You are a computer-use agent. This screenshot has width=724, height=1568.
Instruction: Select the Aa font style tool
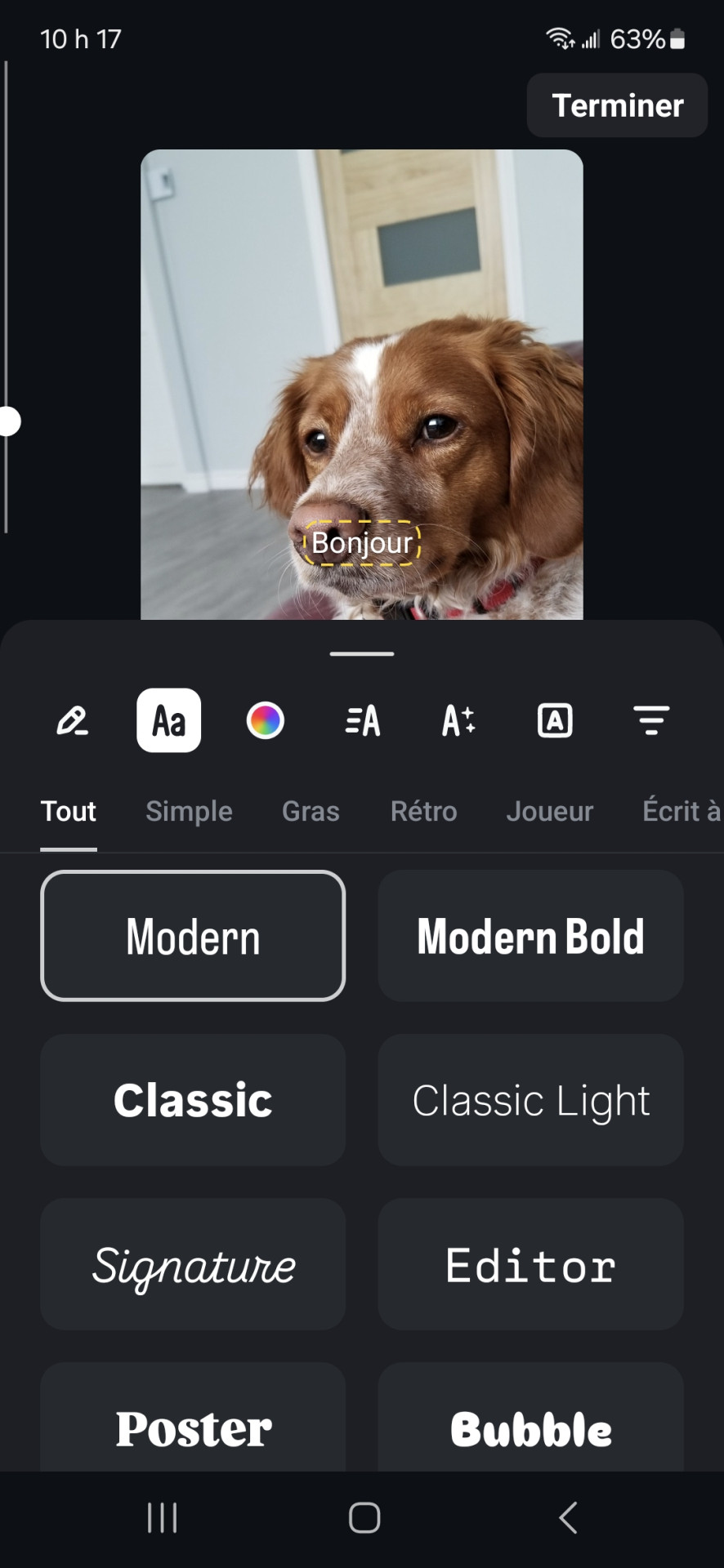[168, 721]
